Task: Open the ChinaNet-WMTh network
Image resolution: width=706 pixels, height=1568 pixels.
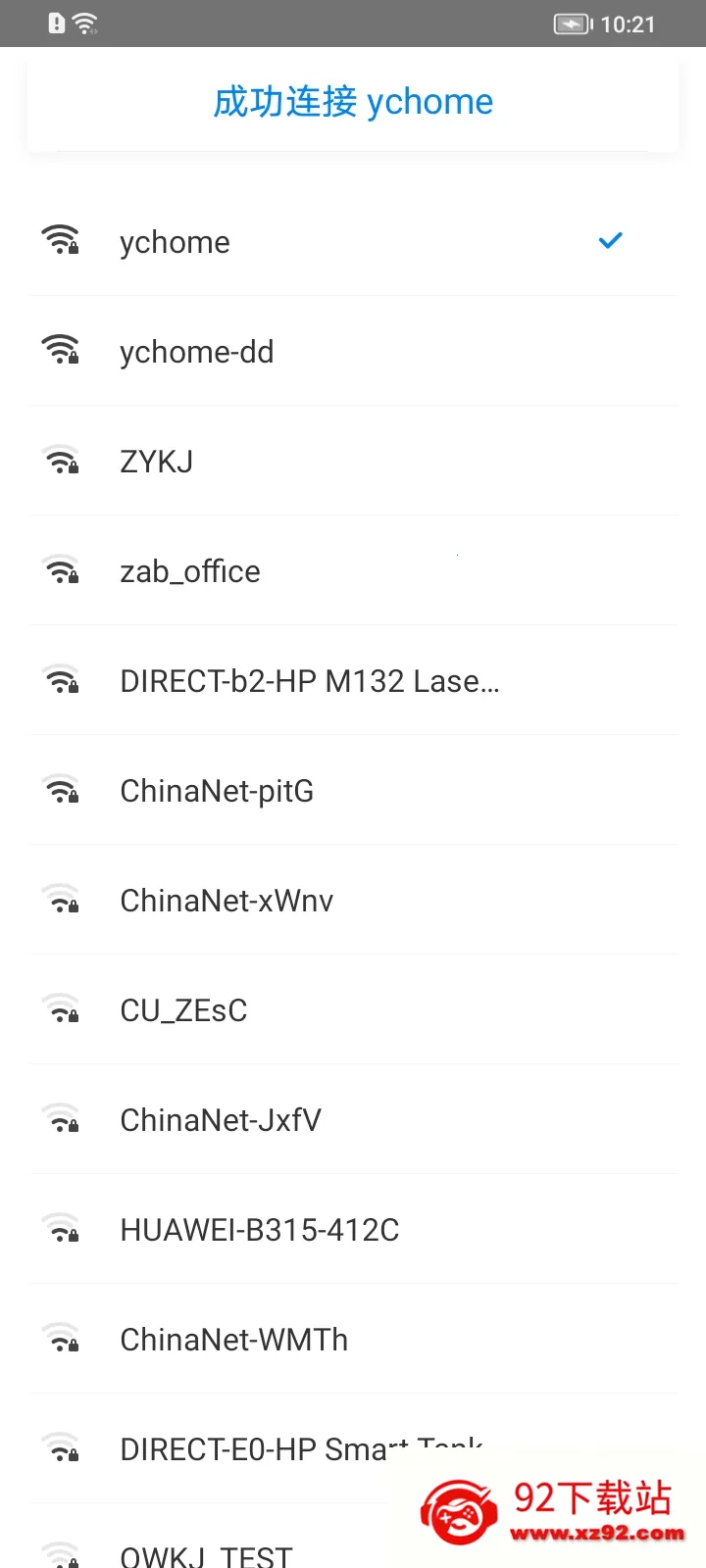Action: 353,1339
